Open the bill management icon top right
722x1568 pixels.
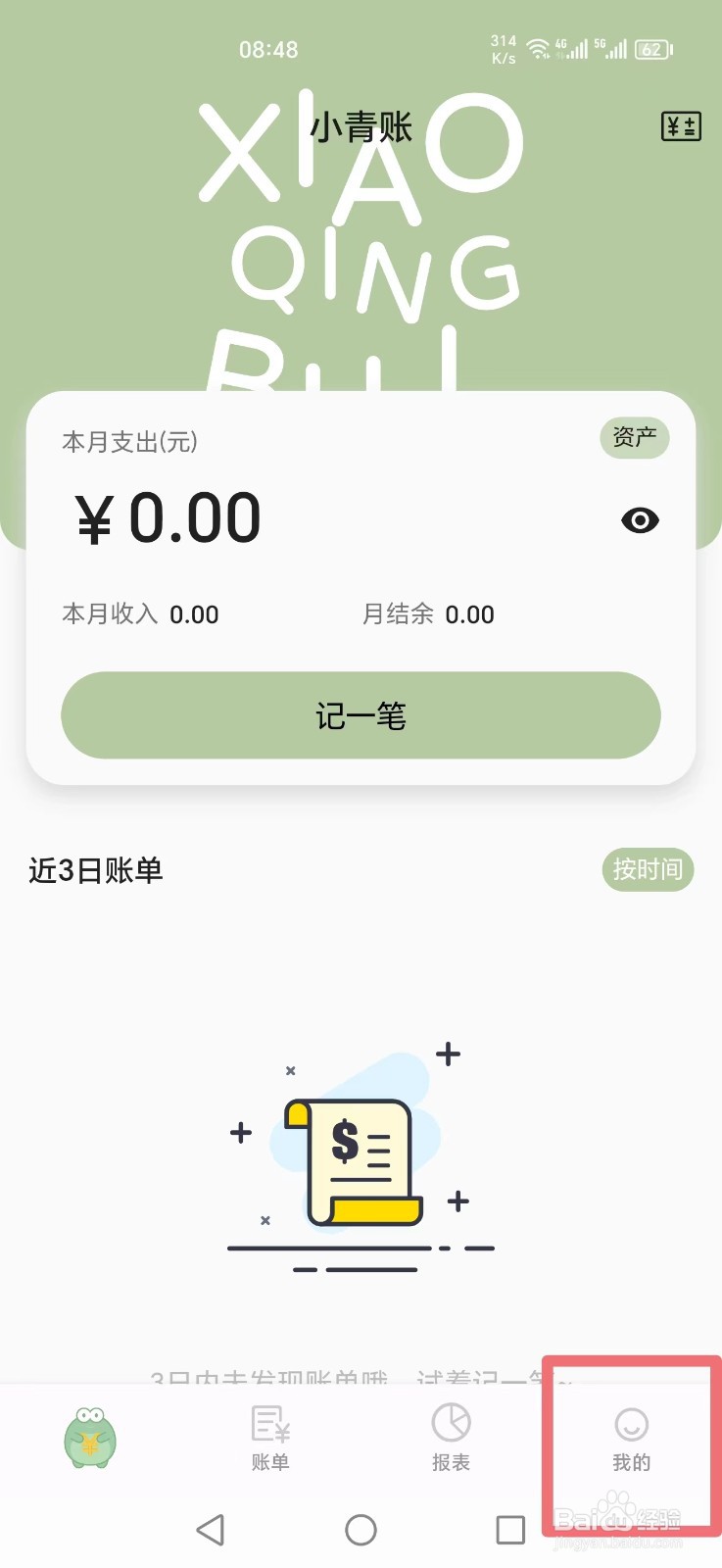coord(681,125)
